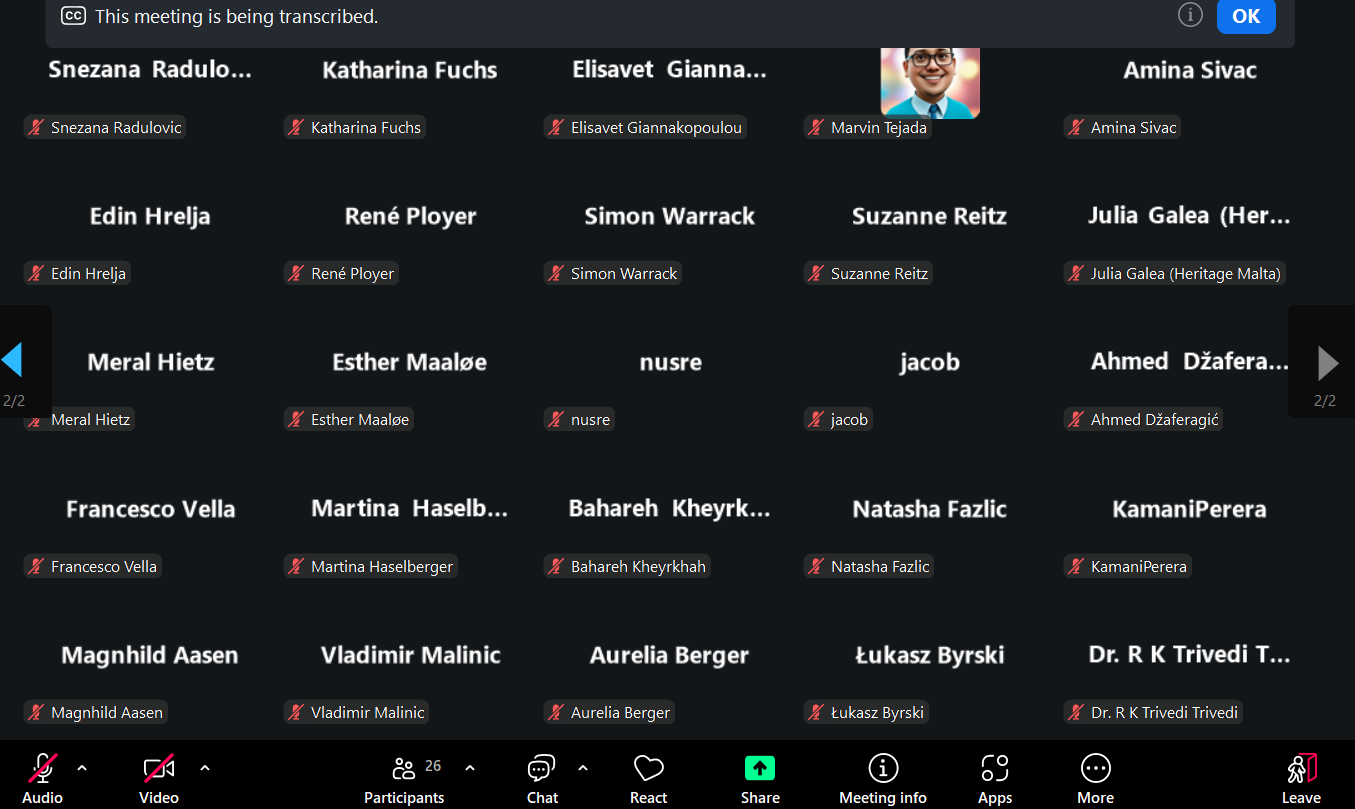Screen dimensions: 1355x809
Task: Go to the previous gallery page
Action: (x=13, y=361)
